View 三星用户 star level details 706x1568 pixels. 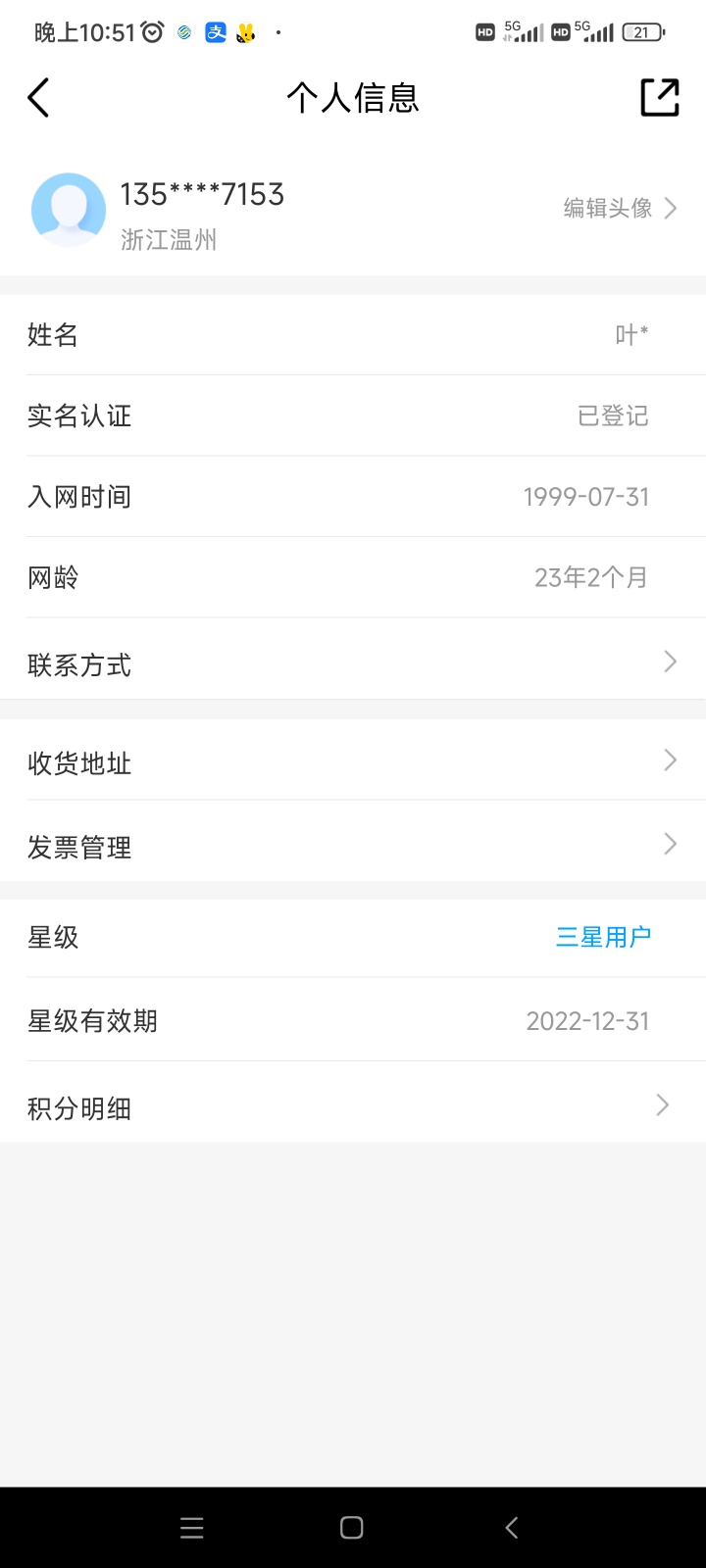click(x=603, y=937)
